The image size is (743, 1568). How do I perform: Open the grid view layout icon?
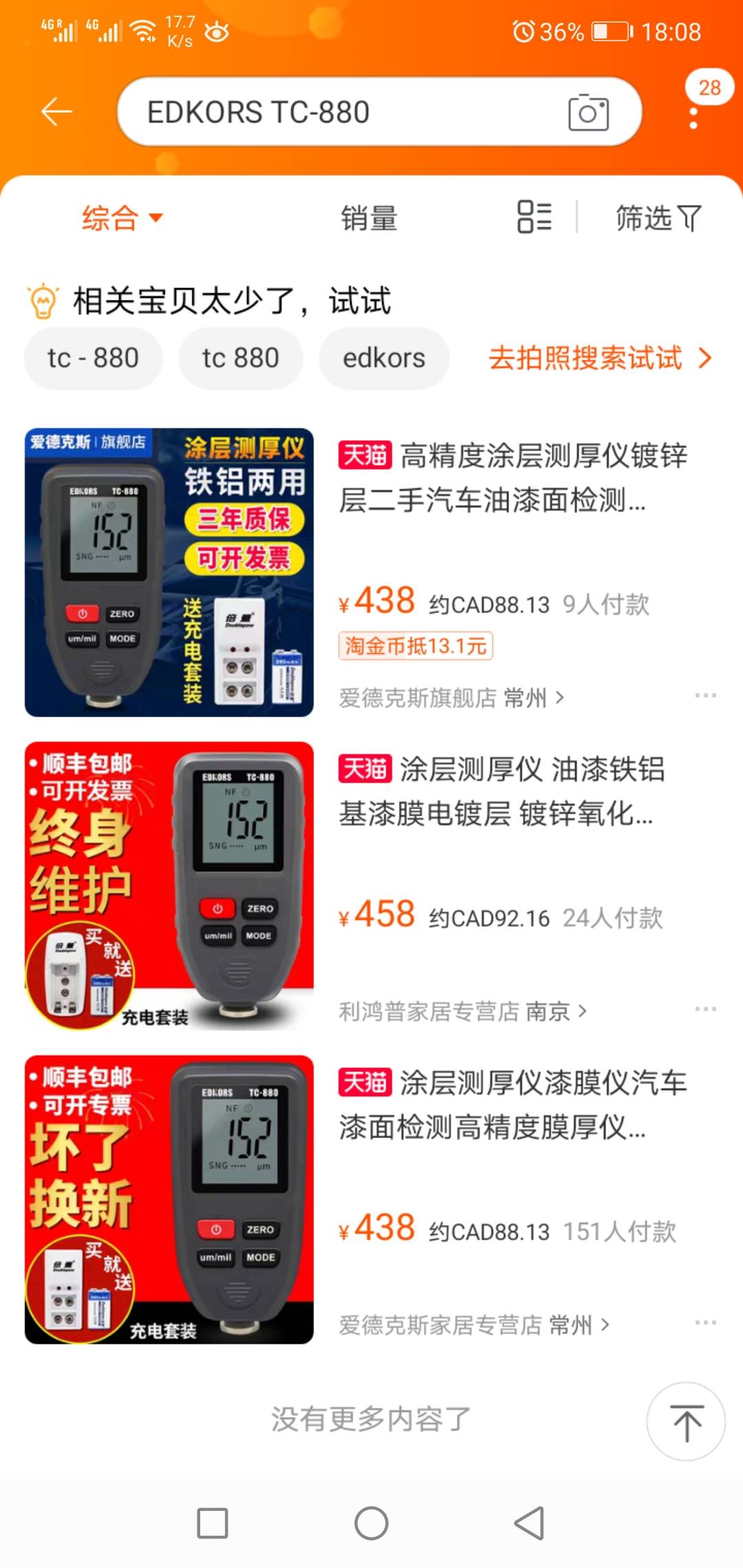[535, 219]
